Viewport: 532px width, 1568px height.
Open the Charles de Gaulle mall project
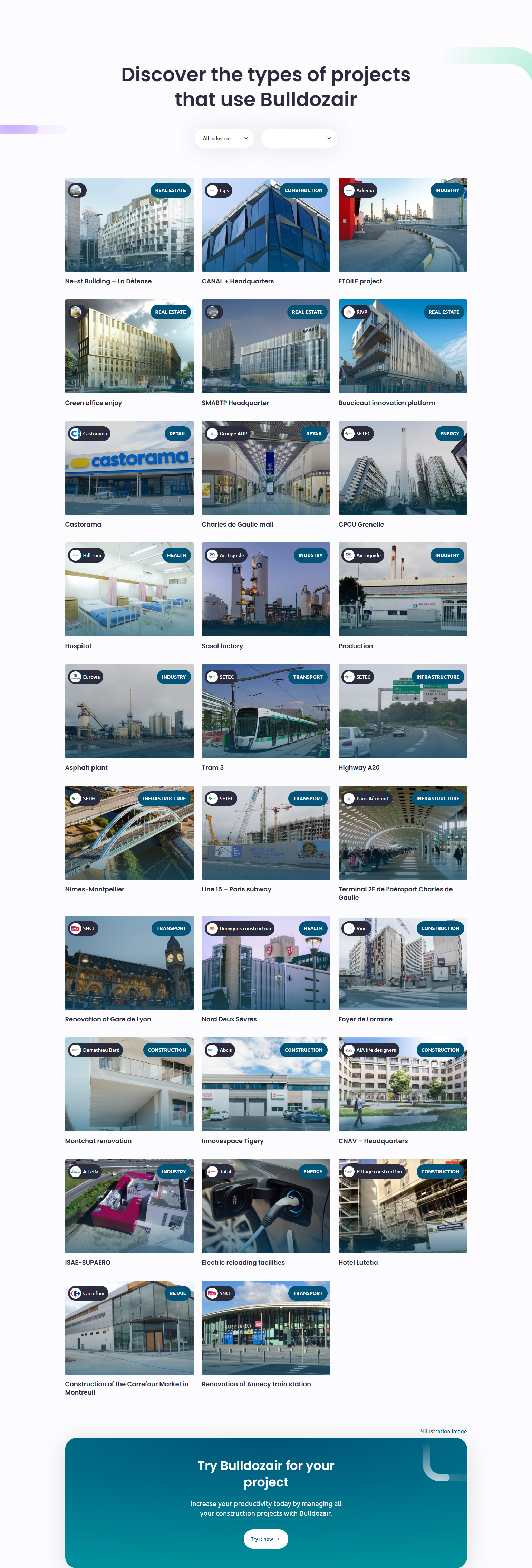click(266, 468)
